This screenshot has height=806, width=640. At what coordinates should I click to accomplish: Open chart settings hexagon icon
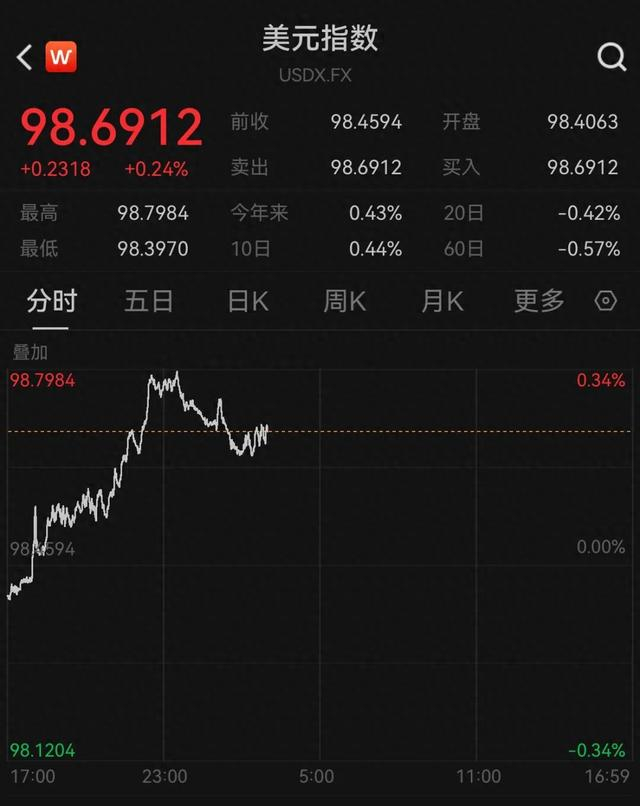[x=605, y=301]
